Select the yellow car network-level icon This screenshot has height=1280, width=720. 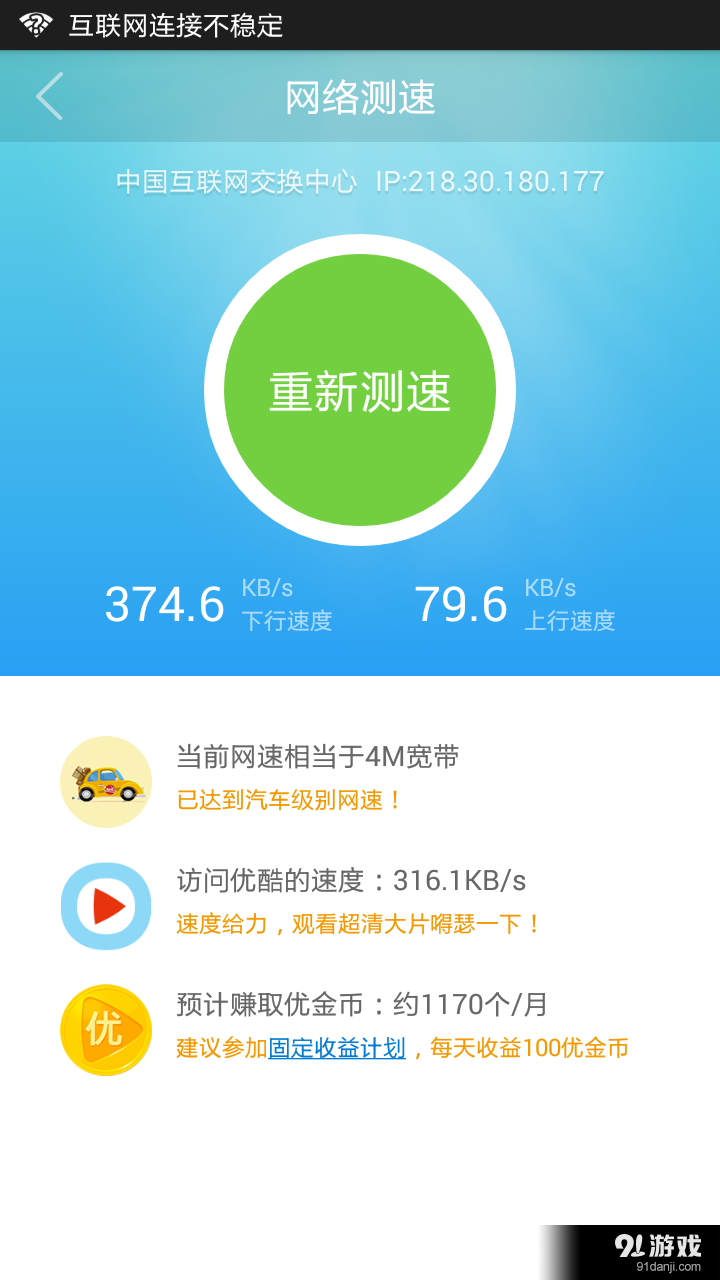point(105,780)
